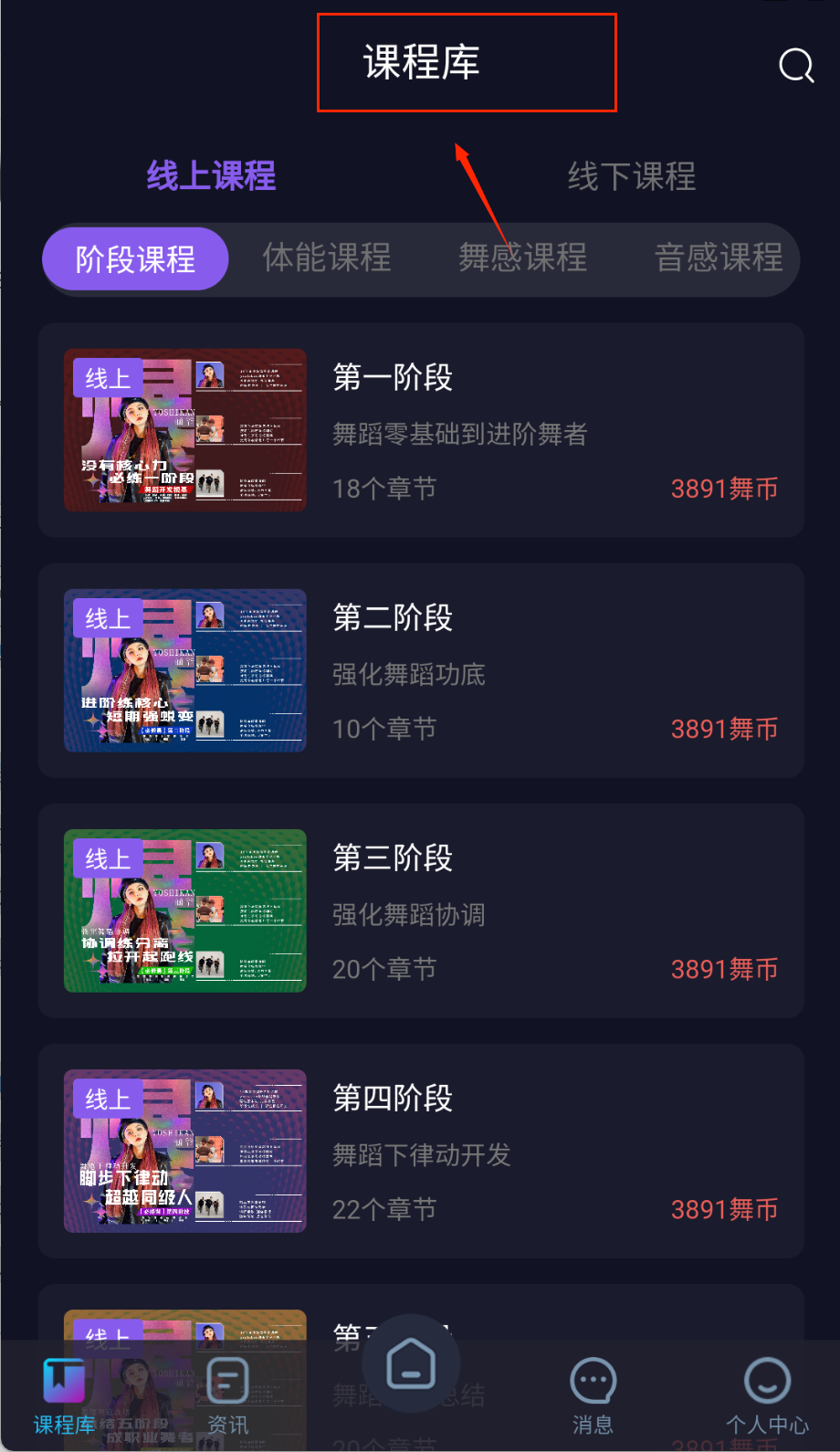The width and height of the screenshot is (840, 1452).
Task: Switch to 舞感课程 category
Action: (522, 258)
